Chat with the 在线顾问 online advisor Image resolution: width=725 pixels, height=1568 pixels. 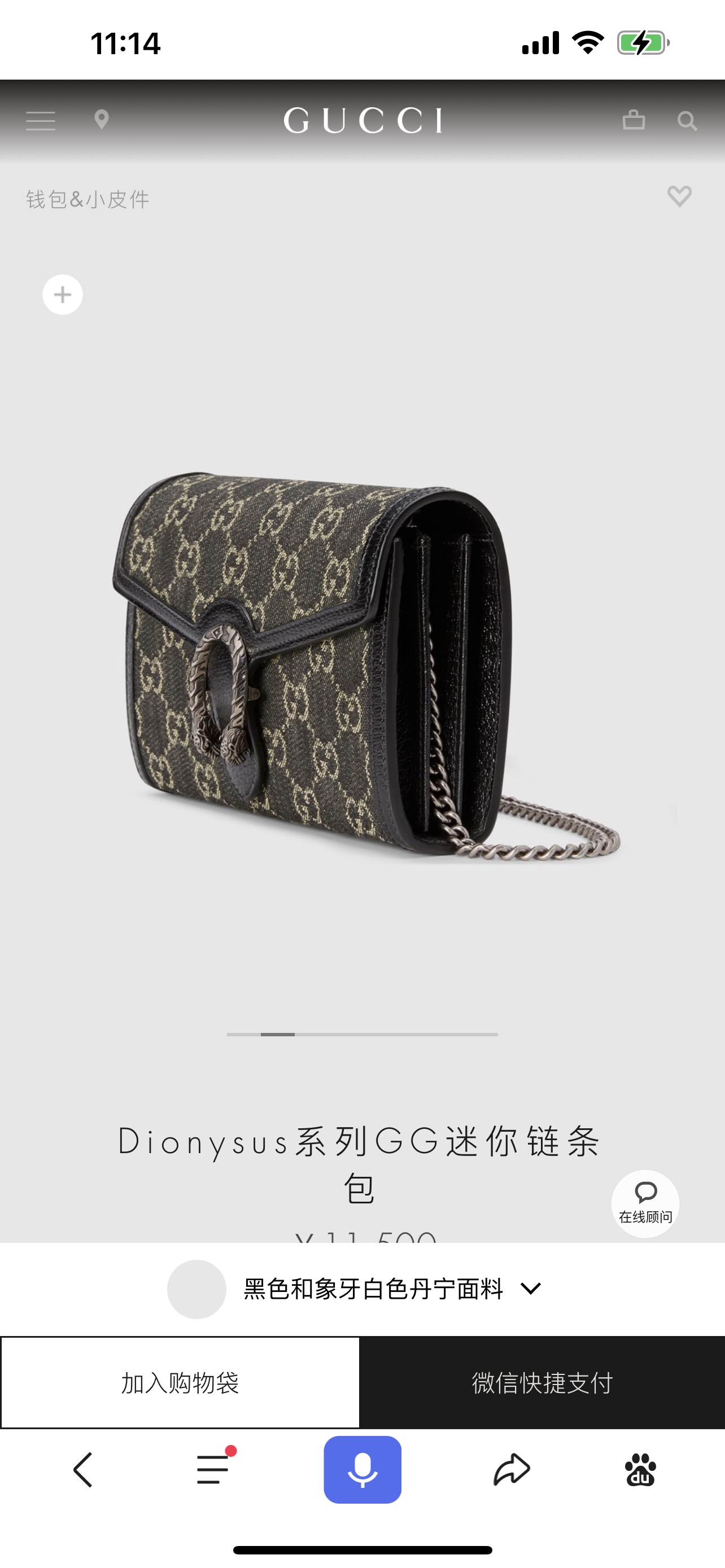coord(645,1203)
